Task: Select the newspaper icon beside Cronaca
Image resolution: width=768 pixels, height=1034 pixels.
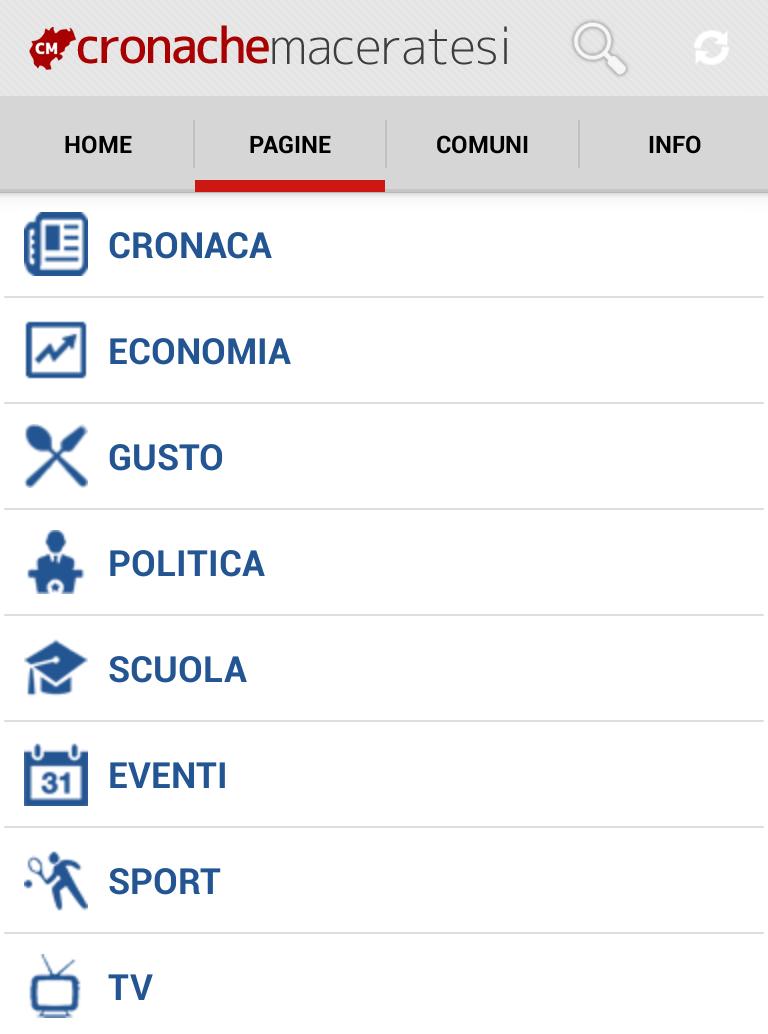Action: click(x=55, y=243)
